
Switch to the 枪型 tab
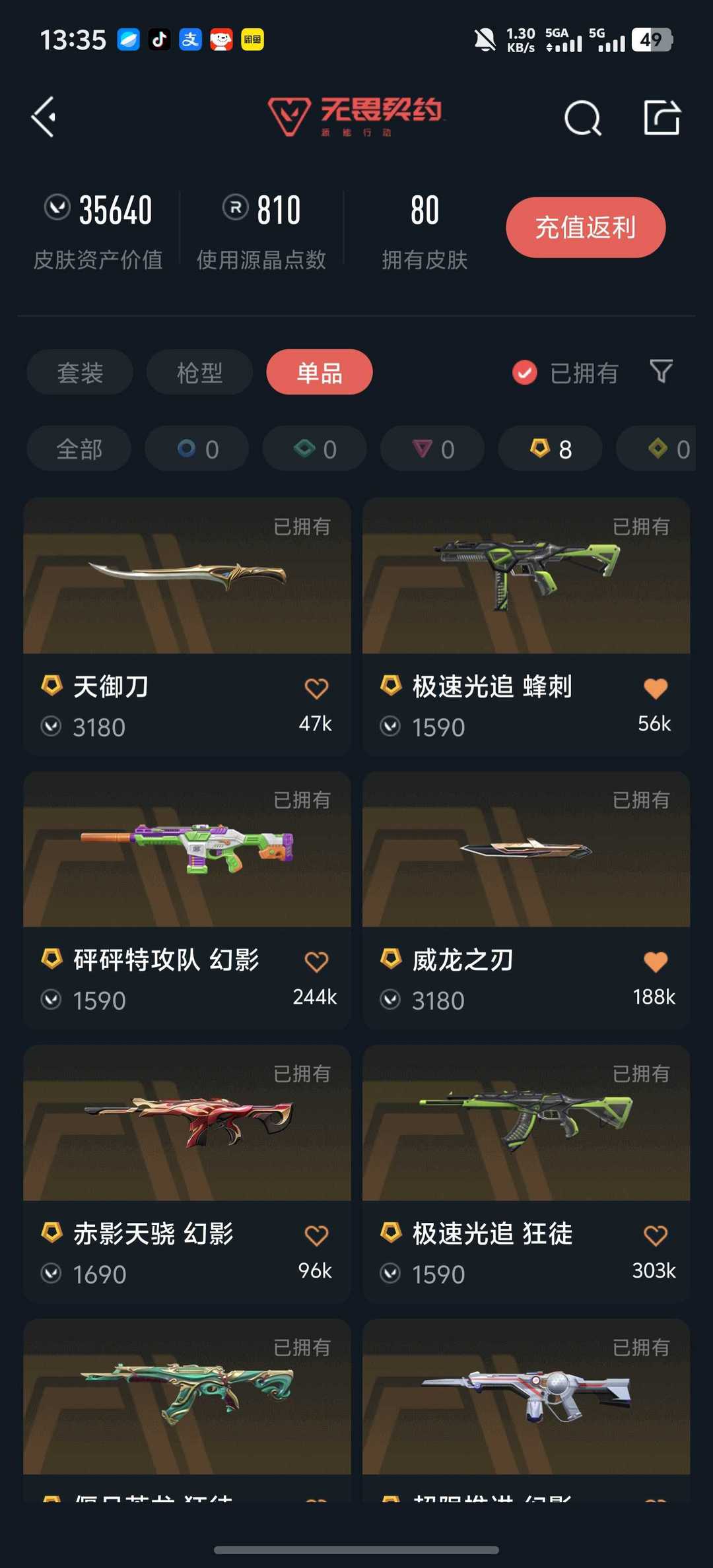(199, 372)
